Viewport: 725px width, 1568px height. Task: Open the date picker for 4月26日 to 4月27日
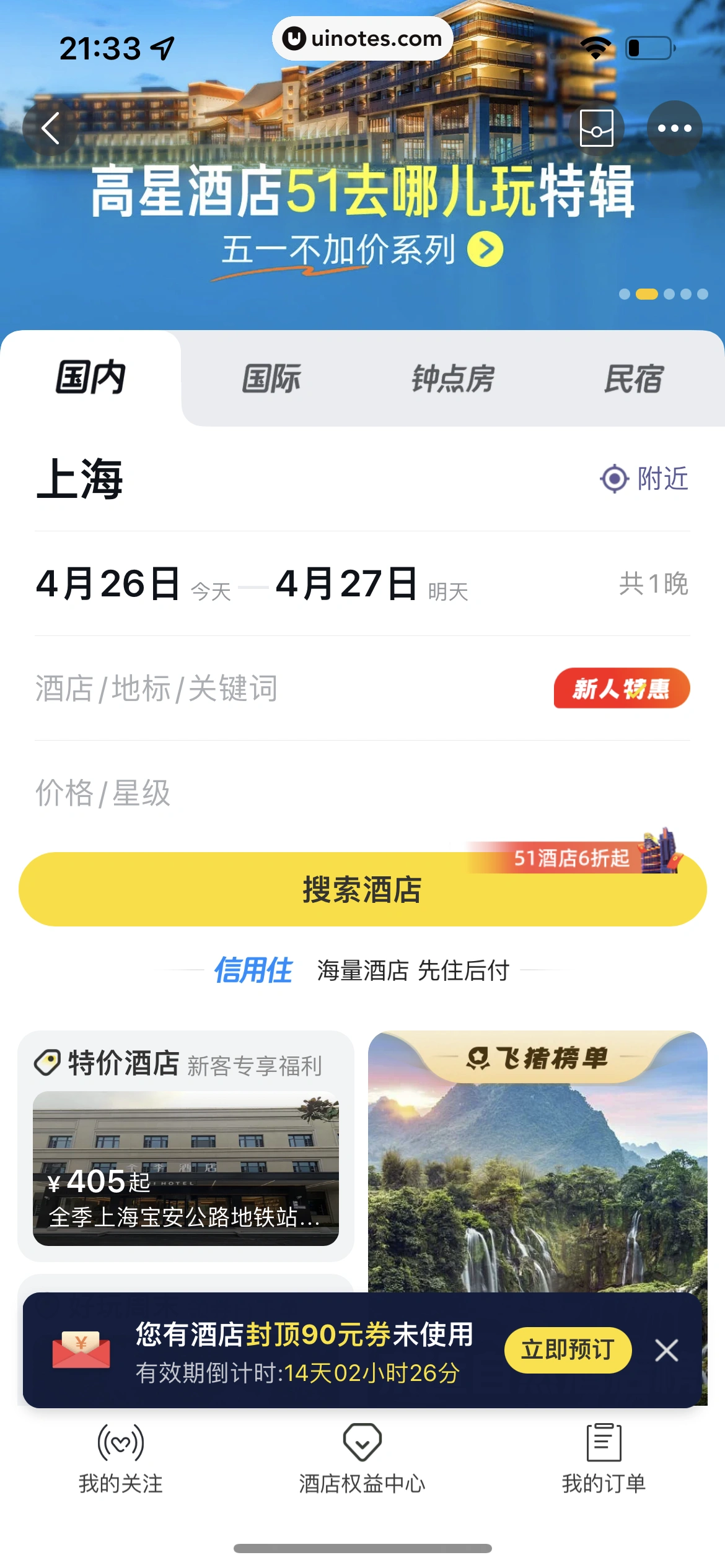[251, 584]
